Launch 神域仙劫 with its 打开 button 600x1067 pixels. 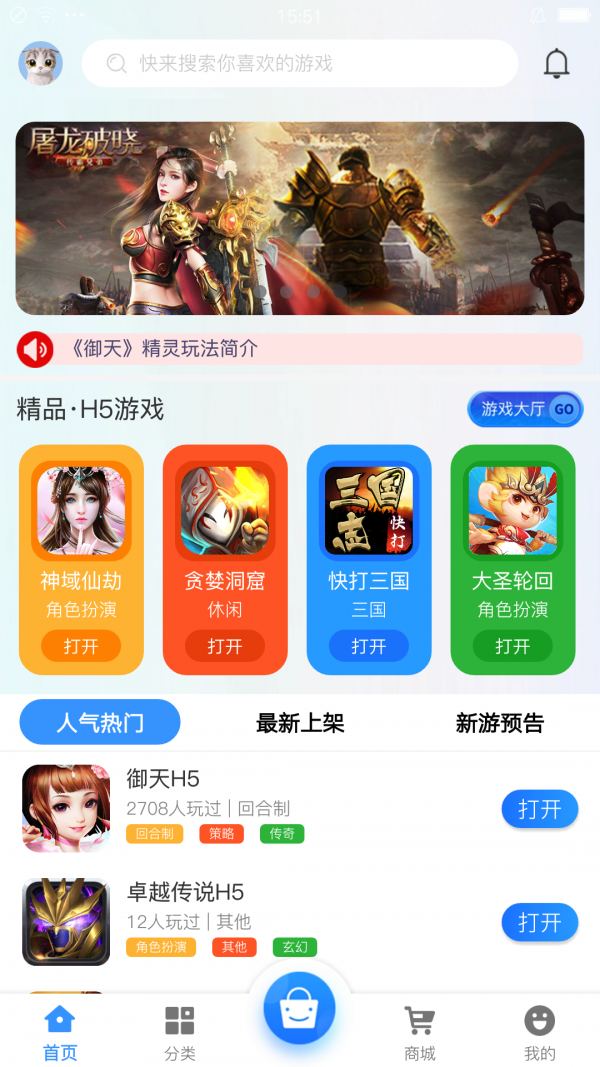point(81,646)
